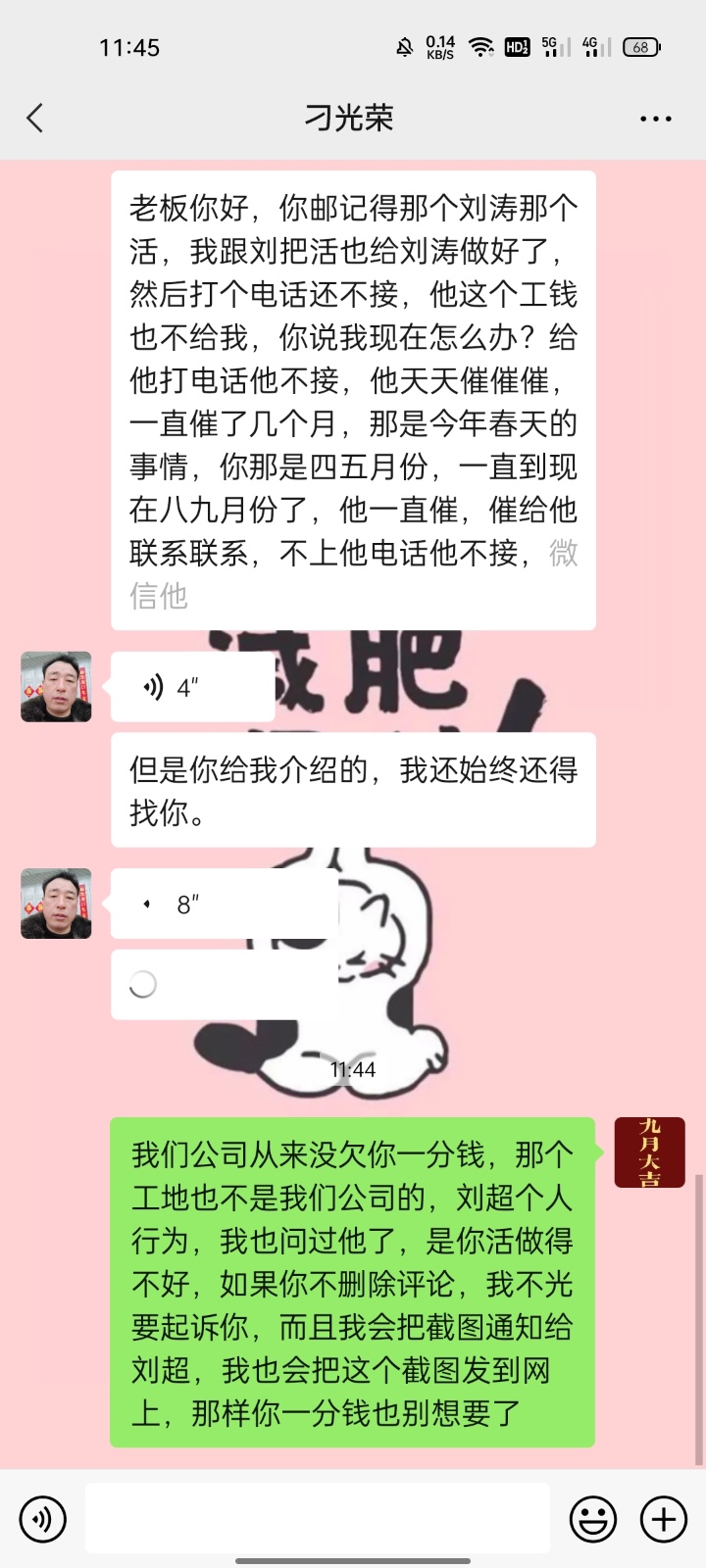This screenshot has height=1568, width=706.
Task: Play the 8-second voice message
Action: pos(224,905)
